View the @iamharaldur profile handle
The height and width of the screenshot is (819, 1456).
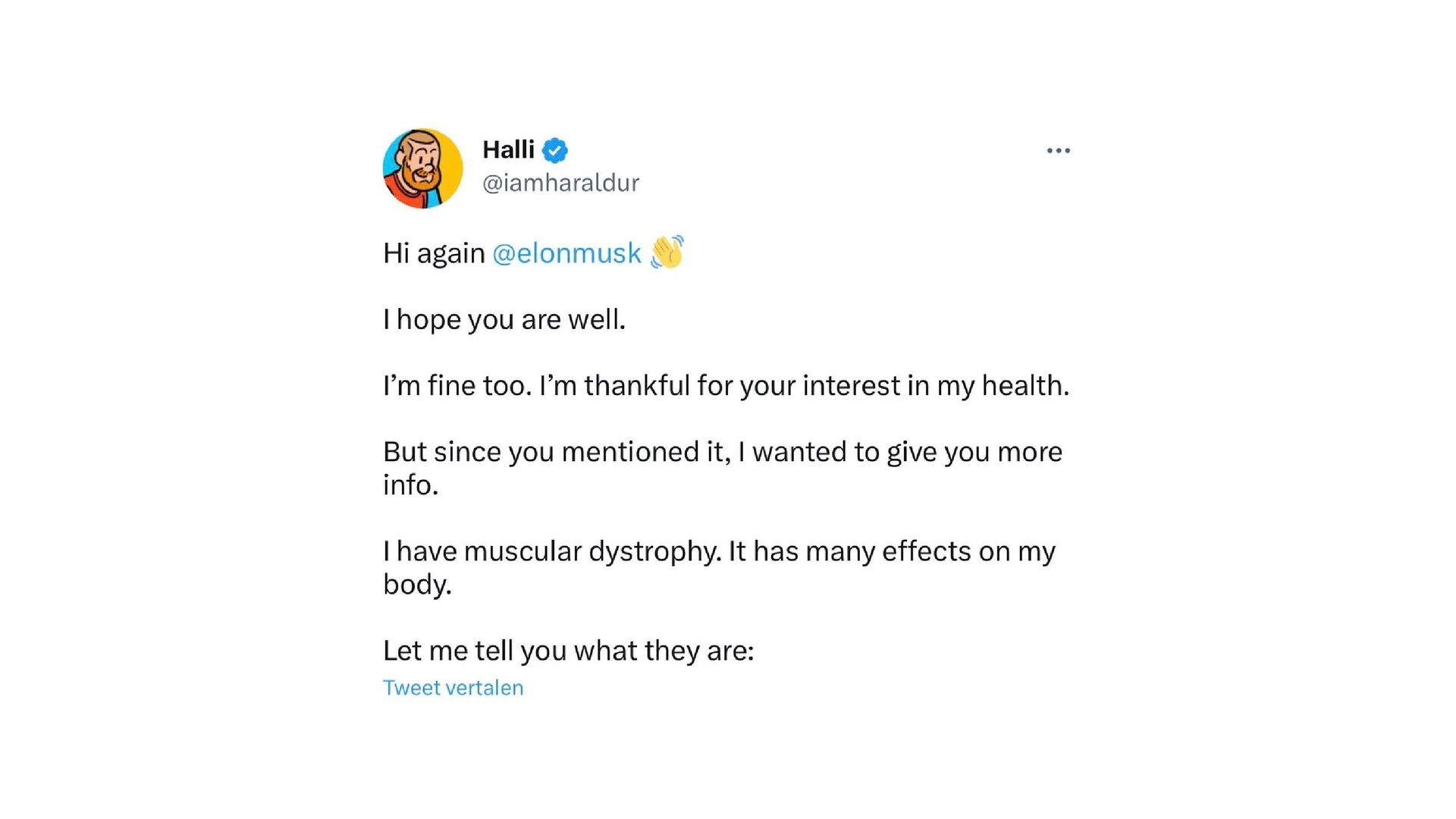click(x=560, y=183)
